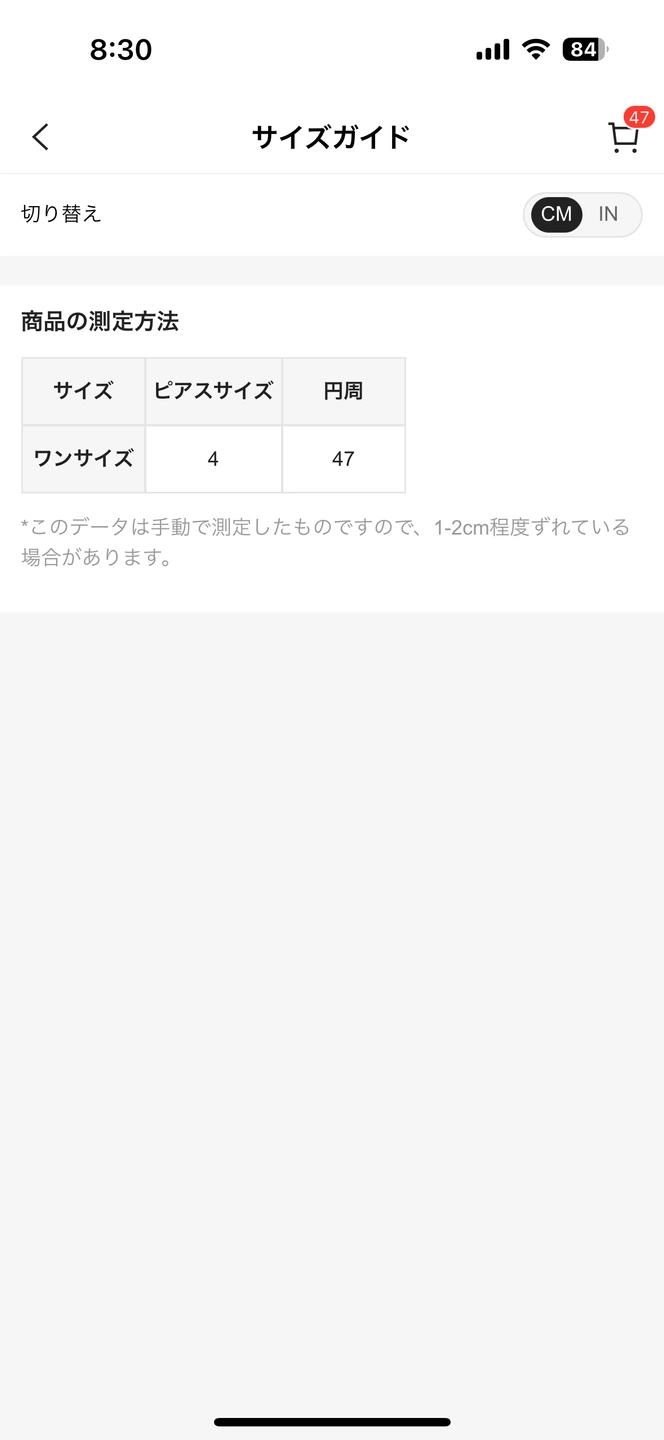Select the CM unit option
The height and width of the screenshot is (1440, 664).
click(556, 214)
